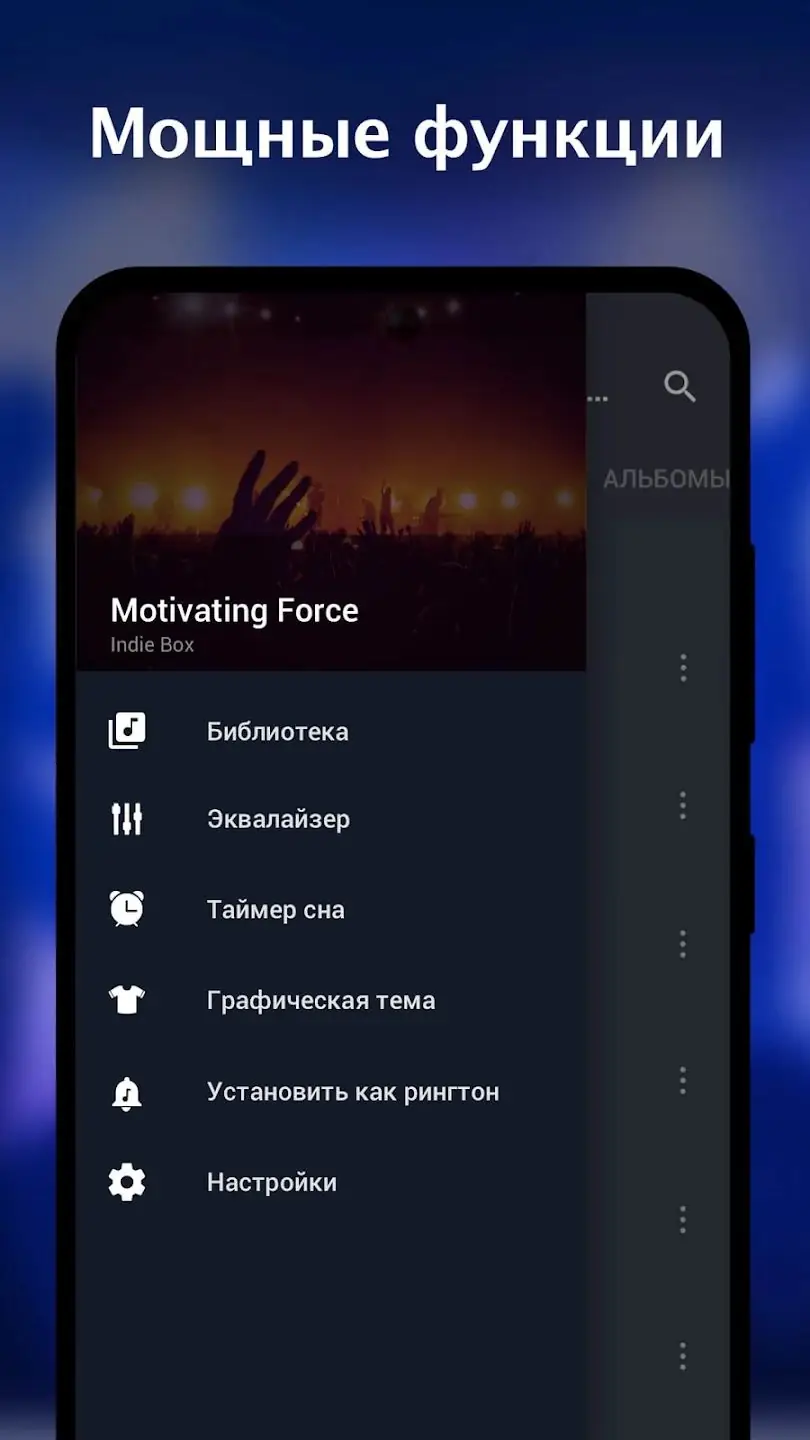
Task: Tap the sliders Equalizer icon
Action: coord(126,818)
